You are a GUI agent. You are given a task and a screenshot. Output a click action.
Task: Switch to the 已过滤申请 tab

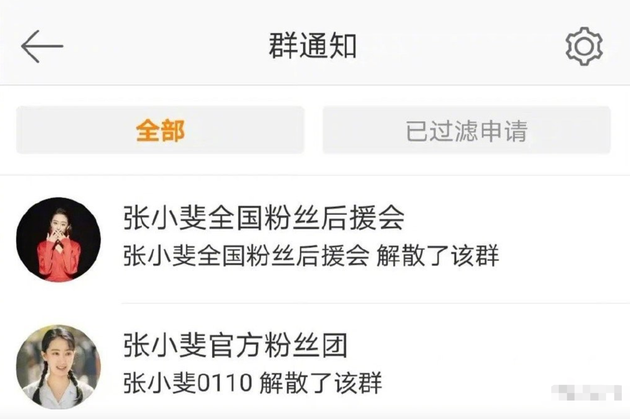pyautogui.click(x=466, y=131)
